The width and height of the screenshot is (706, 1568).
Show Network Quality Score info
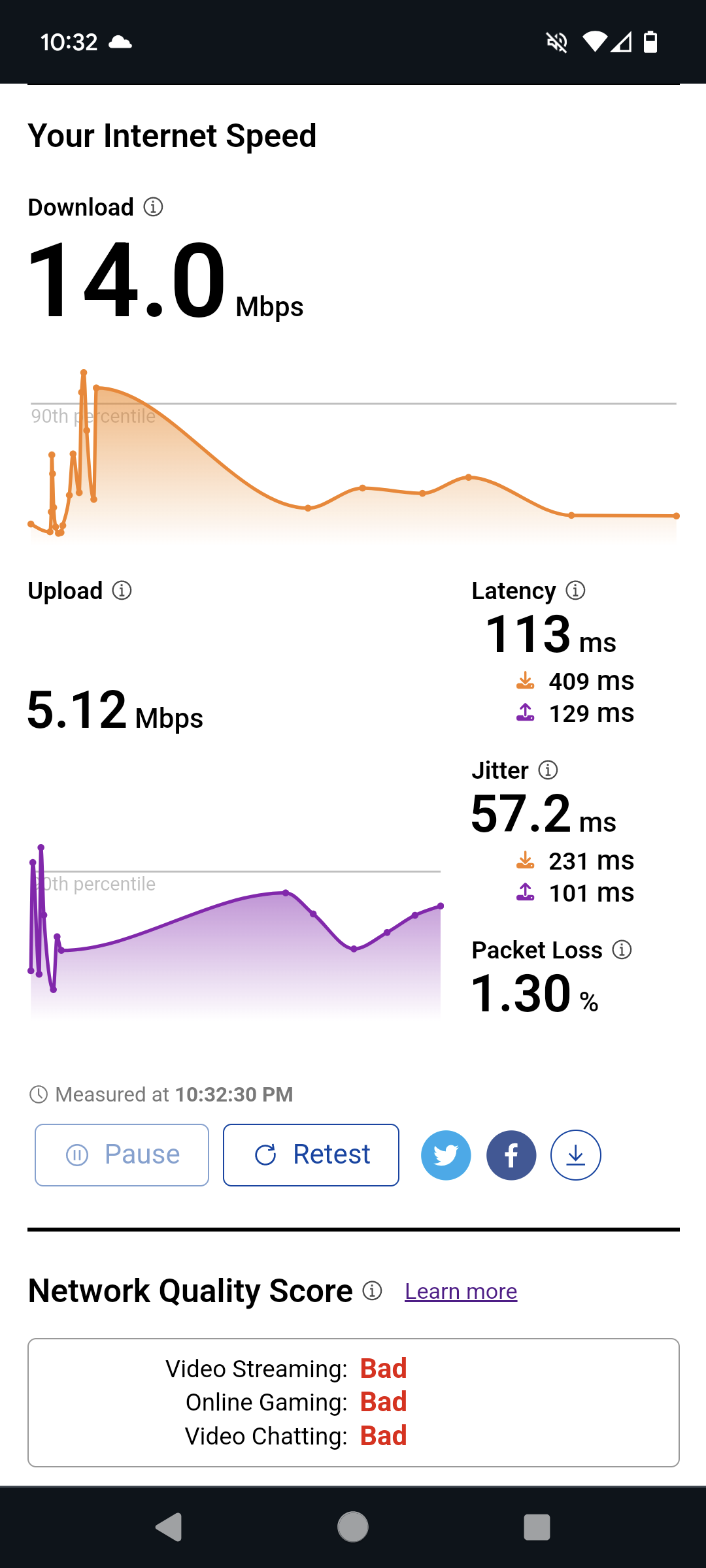(x=373, y=1291)
